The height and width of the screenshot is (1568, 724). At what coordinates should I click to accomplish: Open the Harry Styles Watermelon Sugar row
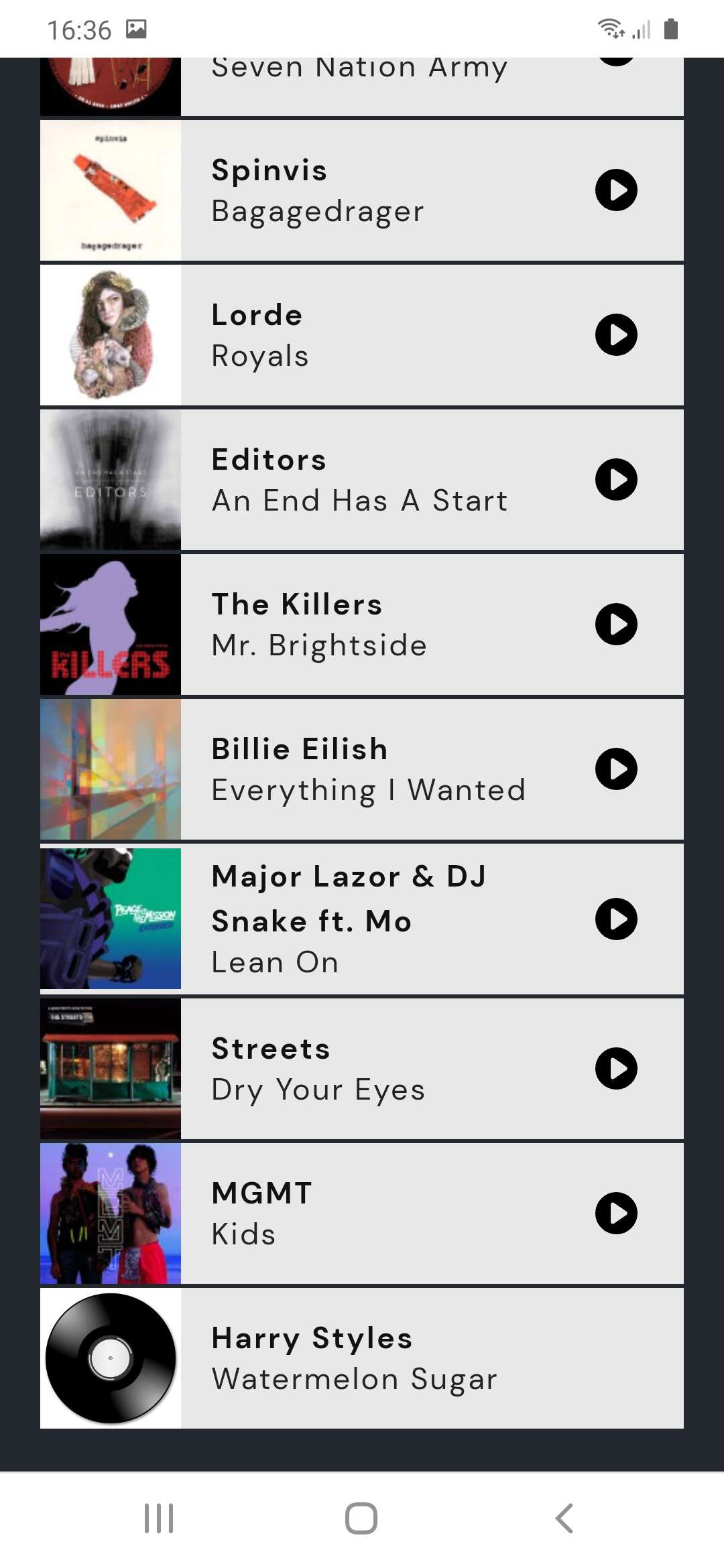coord(362,1358)
